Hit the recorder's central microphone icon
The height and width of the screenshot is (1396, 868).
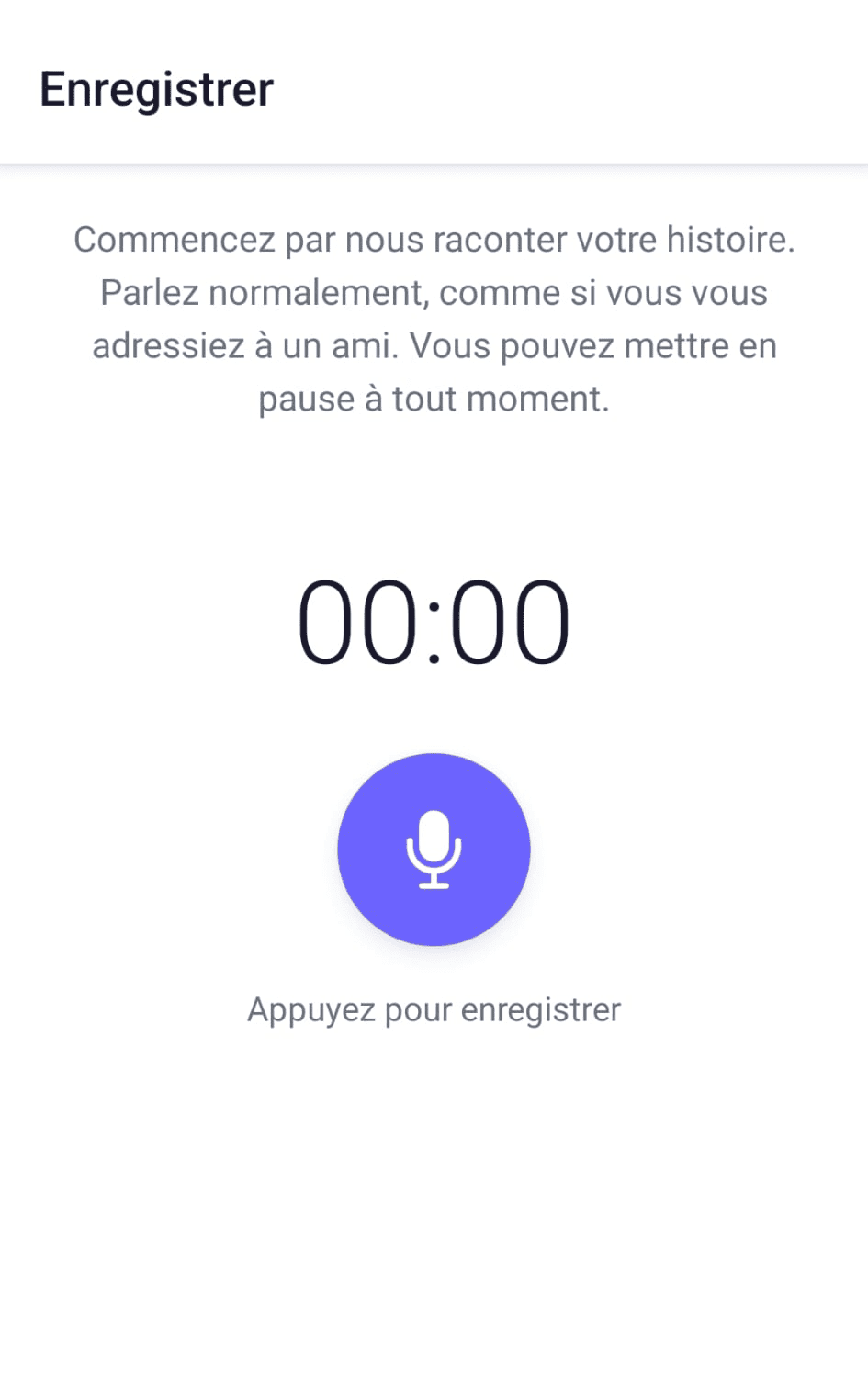click(434, 850)
